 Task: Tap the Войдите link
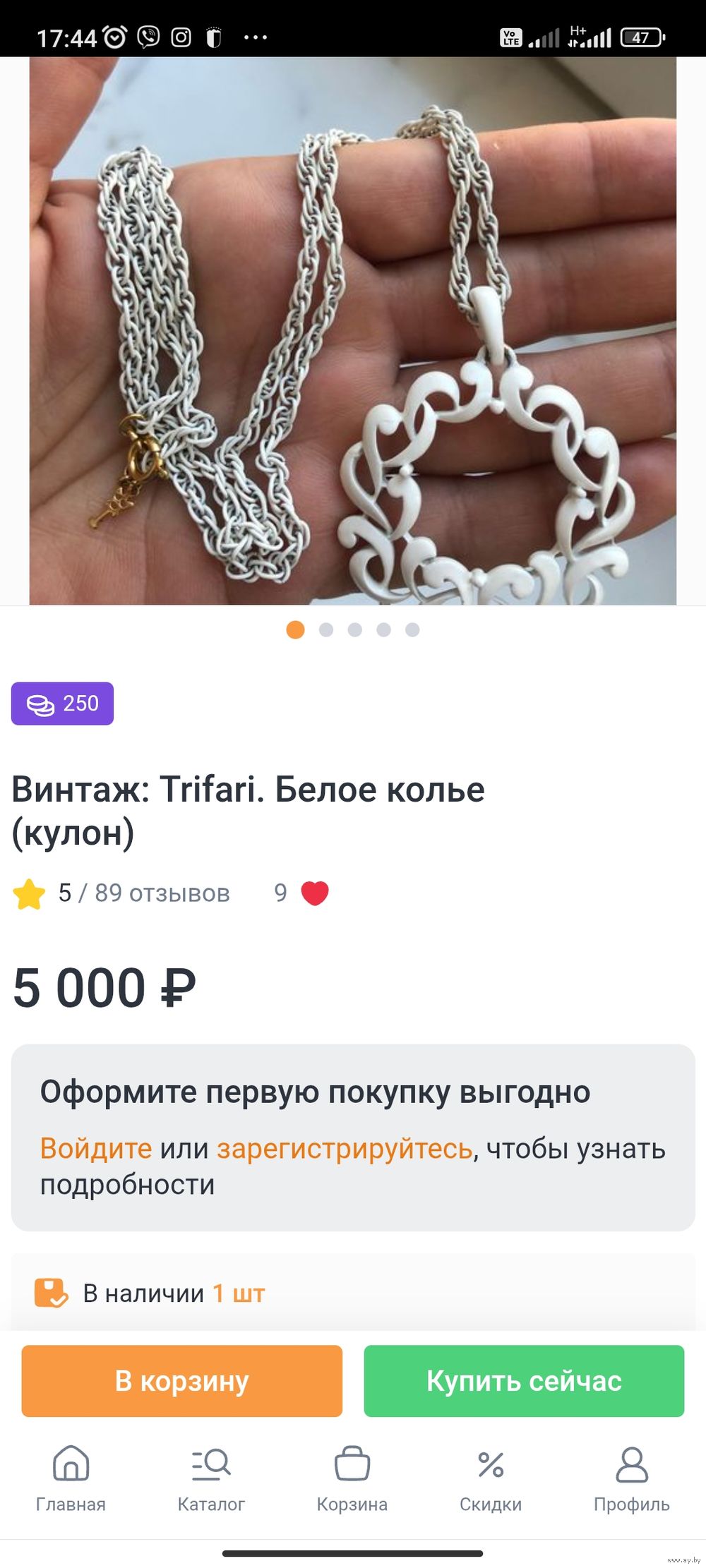point(95,1148)
